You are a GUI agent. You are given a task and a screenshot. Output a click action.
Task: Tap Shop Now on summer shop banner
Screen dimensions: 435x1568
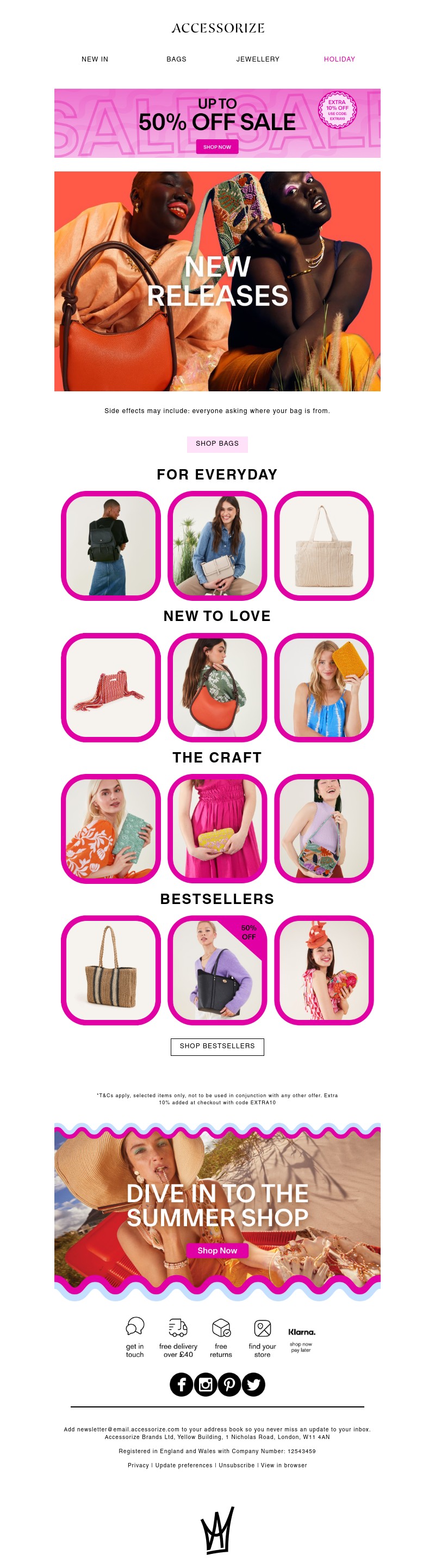pyautogui.click(x=217, y=1250)
